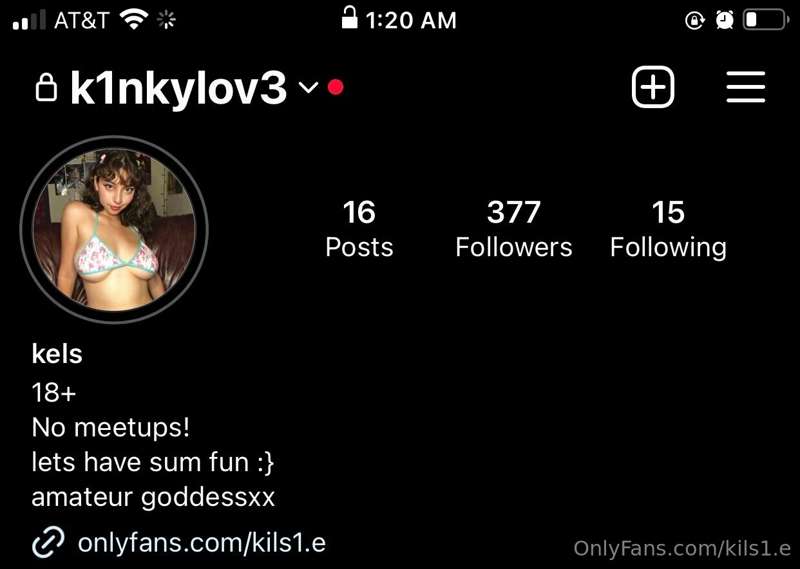Viewport: 800px width, 569px height.
Task: Open the hamburger menu
Action: pyautogui.click(x=745, y=88)
